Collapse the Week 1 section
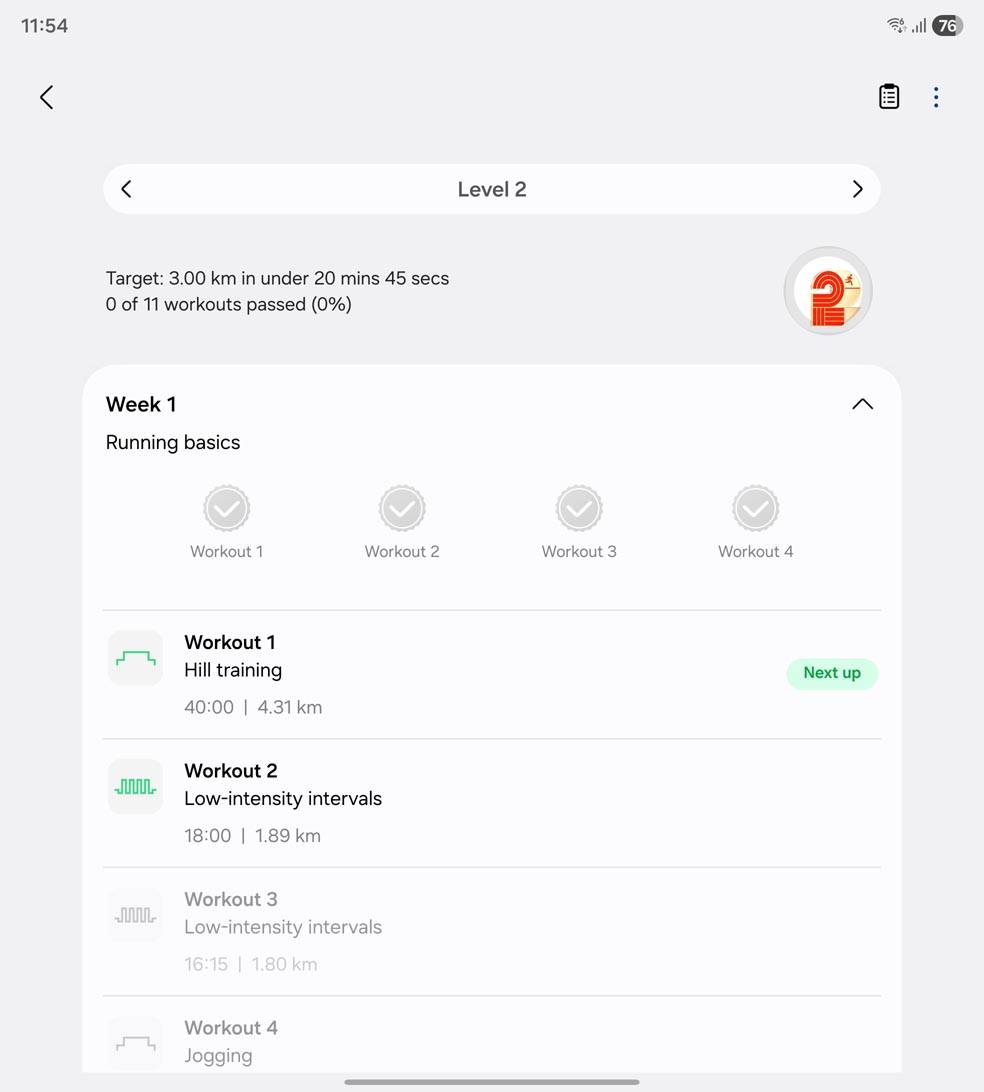The width and height of the screenshot is (984, 1092). (x=862, y=404)
